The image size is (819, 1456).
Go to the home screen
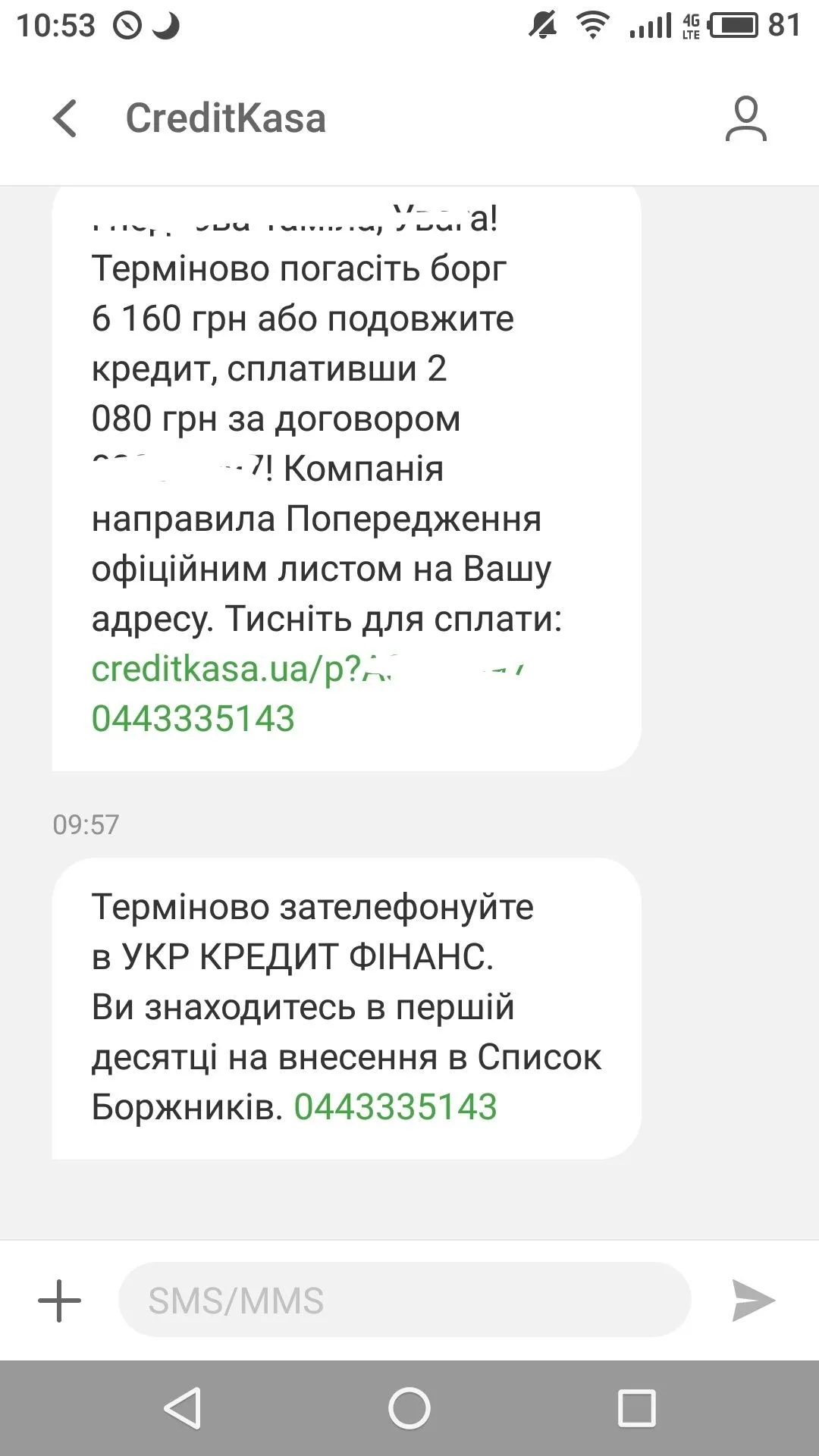pyautogui.click(x=409, y=1408)
